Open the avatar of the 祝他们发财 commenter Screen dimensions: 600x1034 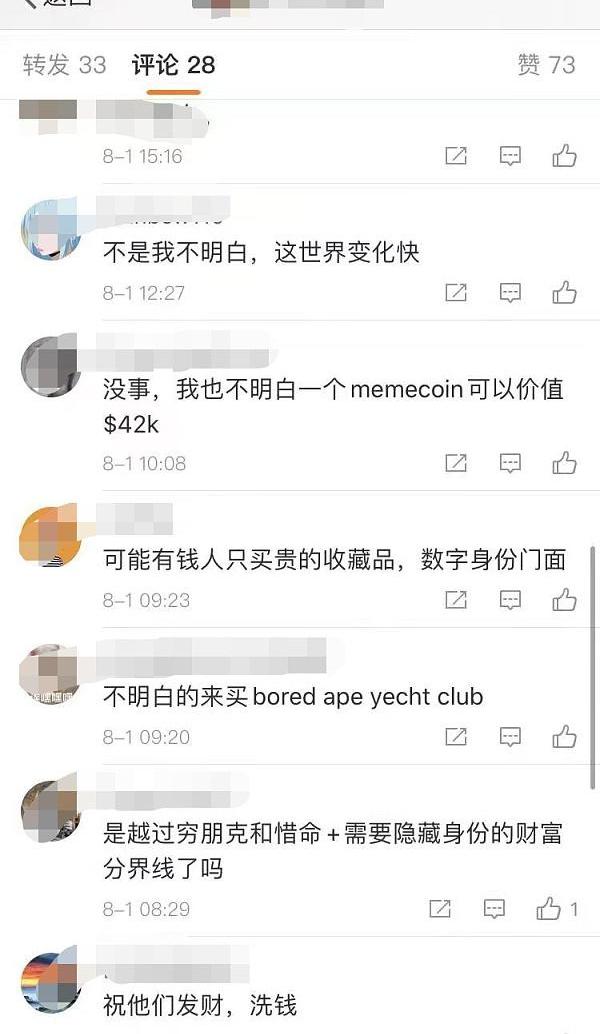(x=50, y=983)
